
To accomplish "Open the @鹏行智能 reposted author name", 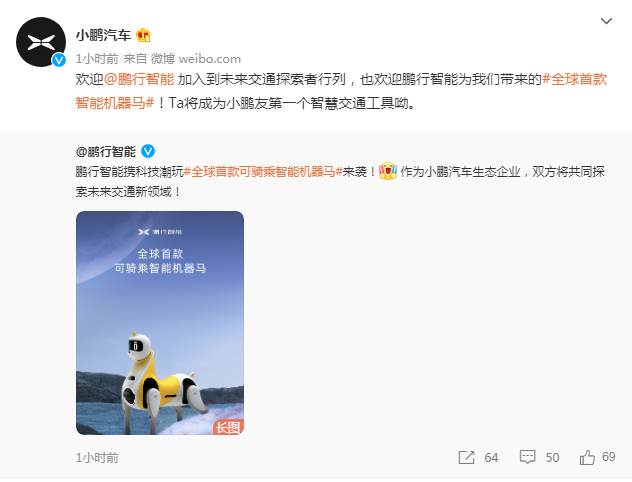I will [x=108, y=151].
